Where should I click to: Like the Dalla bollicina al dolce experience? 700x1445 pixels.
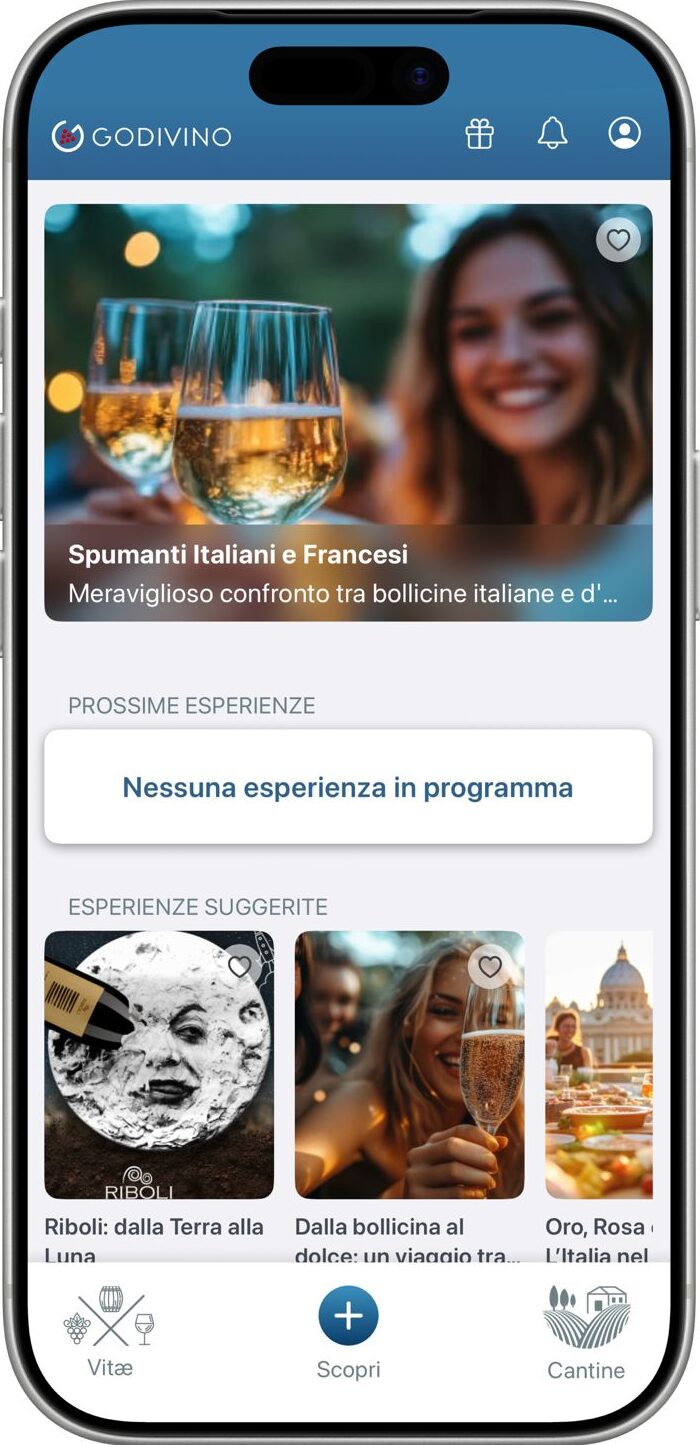coord(489,966)
